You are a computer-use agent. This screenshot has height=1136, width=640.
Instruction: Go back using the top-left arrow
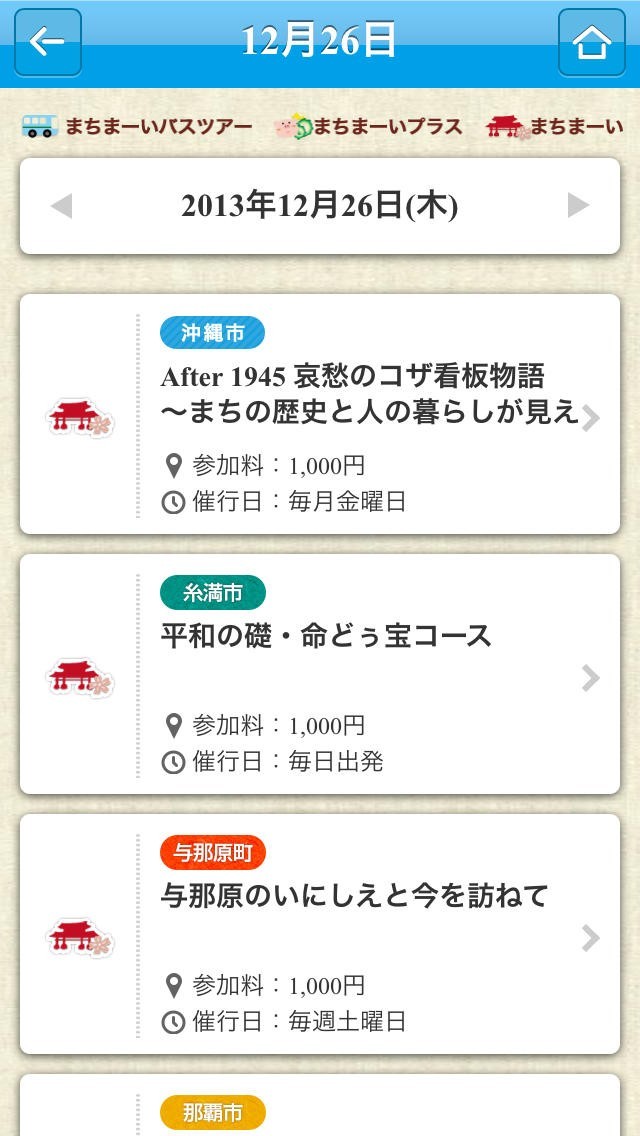[x=47, y=42]
